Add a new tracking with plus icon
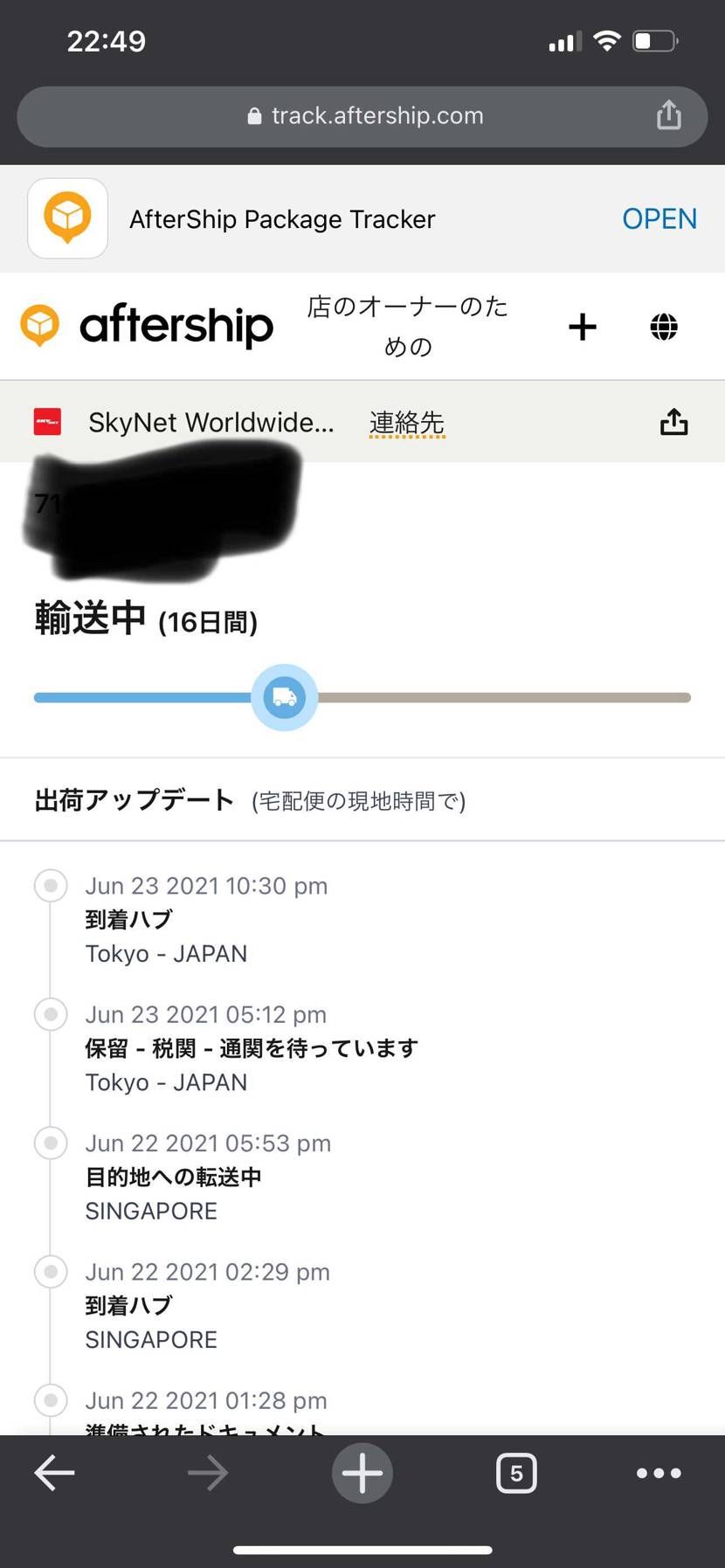Viewport: 725px width, 1568px height. point(582,327)
